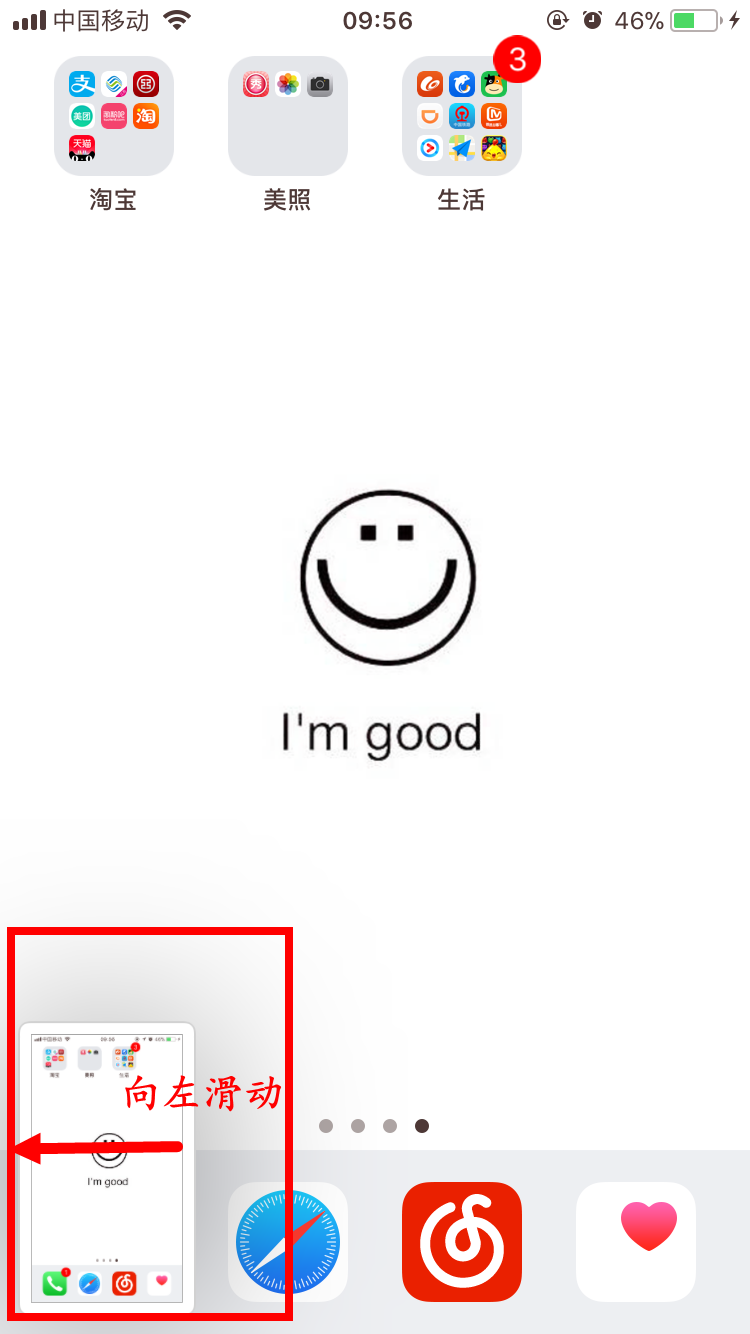Open the 美照 folder
This screenshot has height=1334, width=750.
tap(288, 116)
